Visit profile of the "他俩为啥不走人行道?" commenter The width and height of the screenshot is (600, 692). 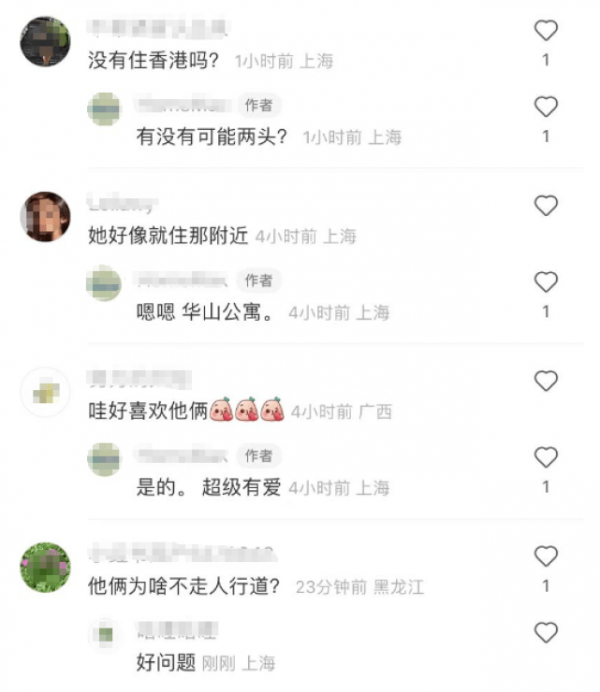point(45,567)
